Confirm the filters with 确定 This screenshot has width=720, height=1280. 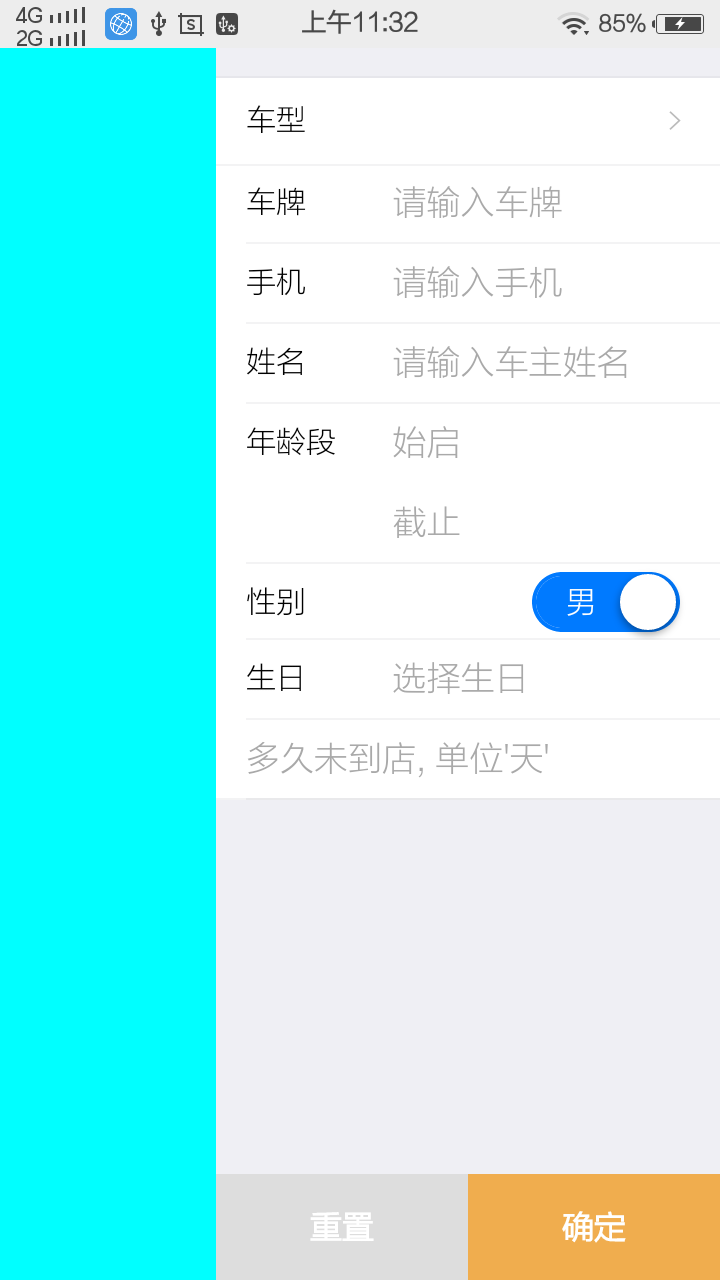(594, 1227)
